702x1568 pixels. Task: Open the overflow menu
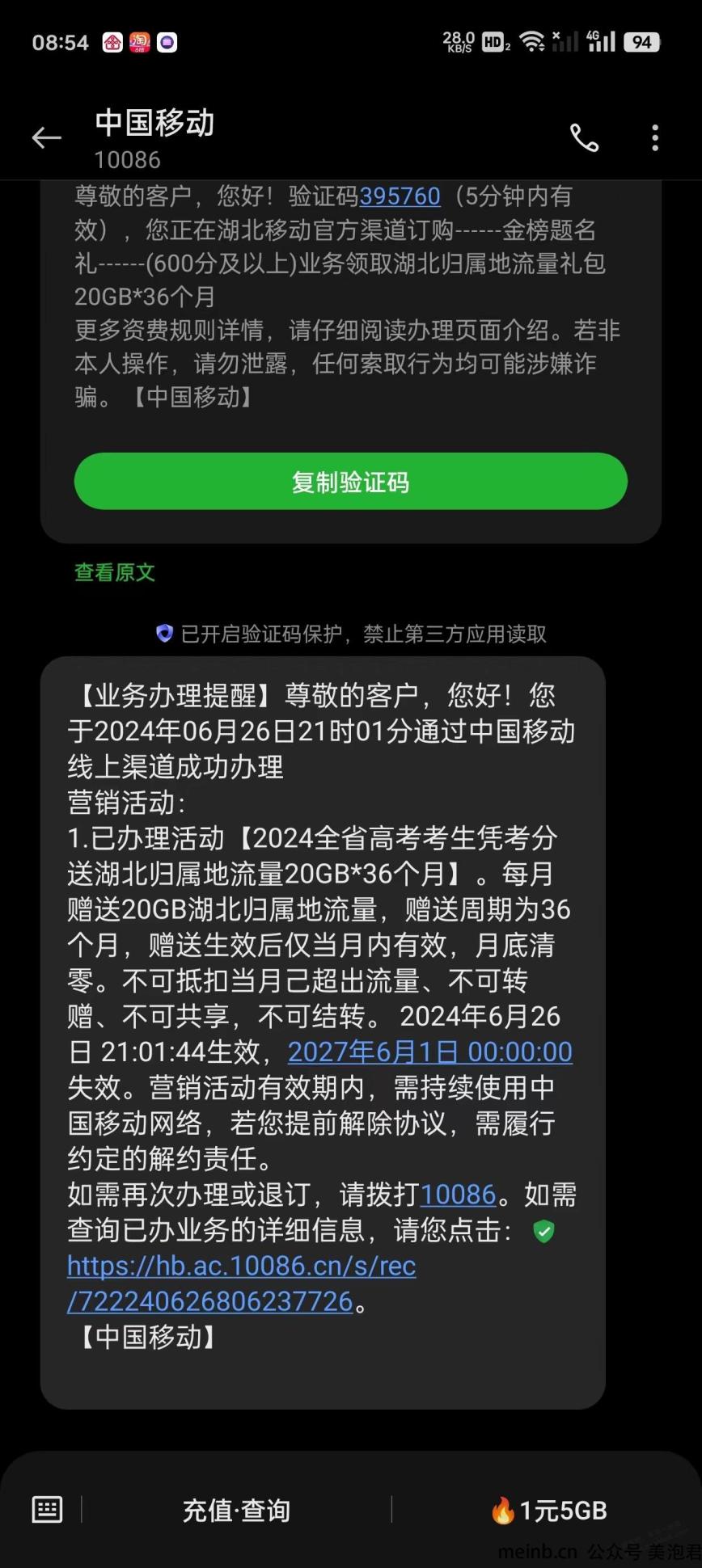655,138
